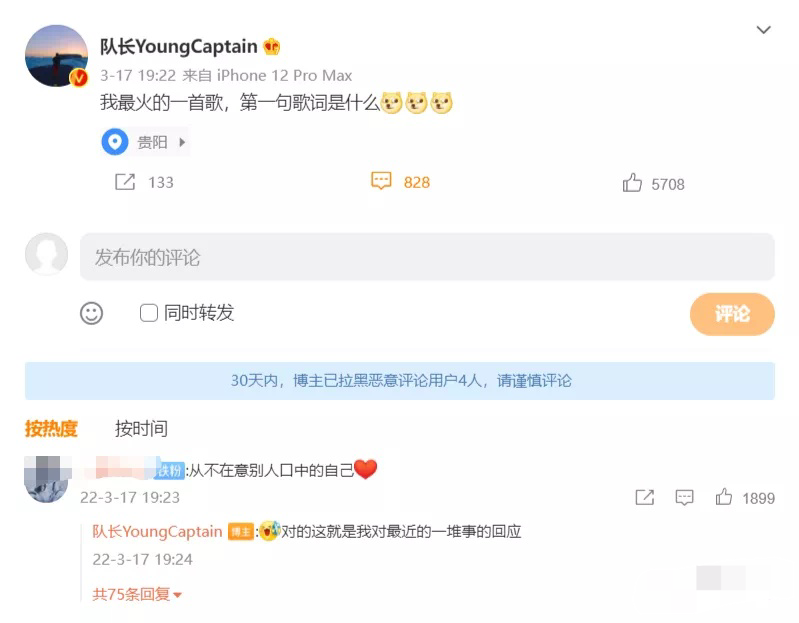Viewport: 799px width, 623px height.
Task: Tap the orange 评论 button
Action: point(732,314)
